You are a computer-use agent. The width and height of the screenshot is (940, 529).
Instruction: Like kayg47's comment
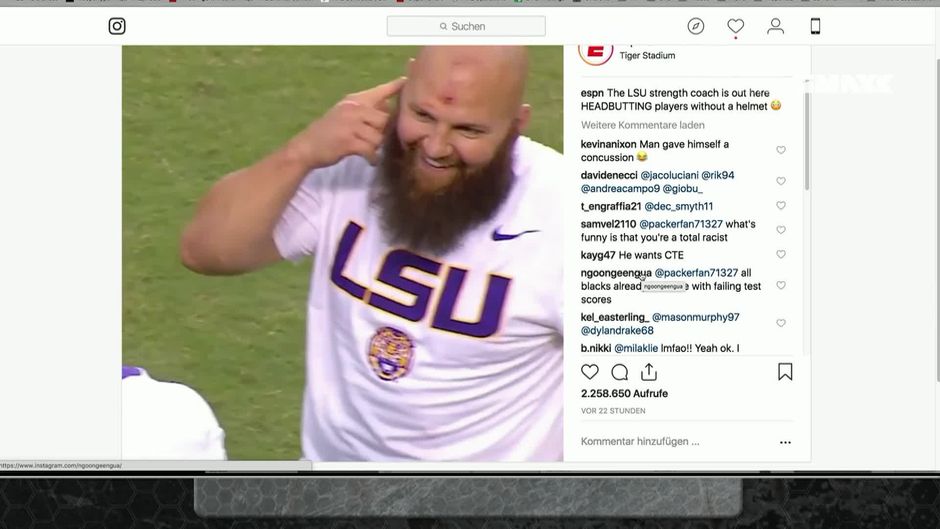pyautogui.click(x=781, y=255)
